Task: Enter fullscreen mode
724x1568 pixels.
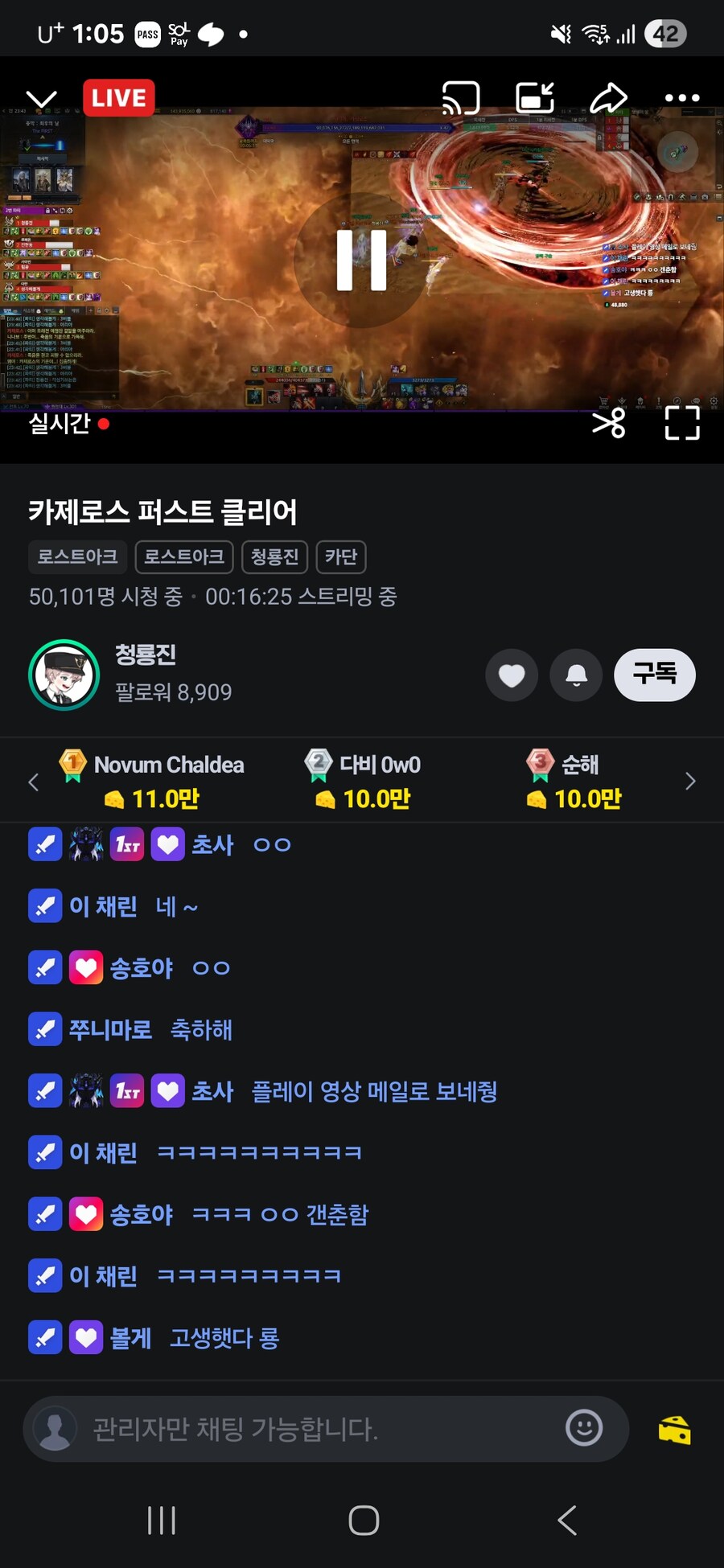Action: (682, 422)
